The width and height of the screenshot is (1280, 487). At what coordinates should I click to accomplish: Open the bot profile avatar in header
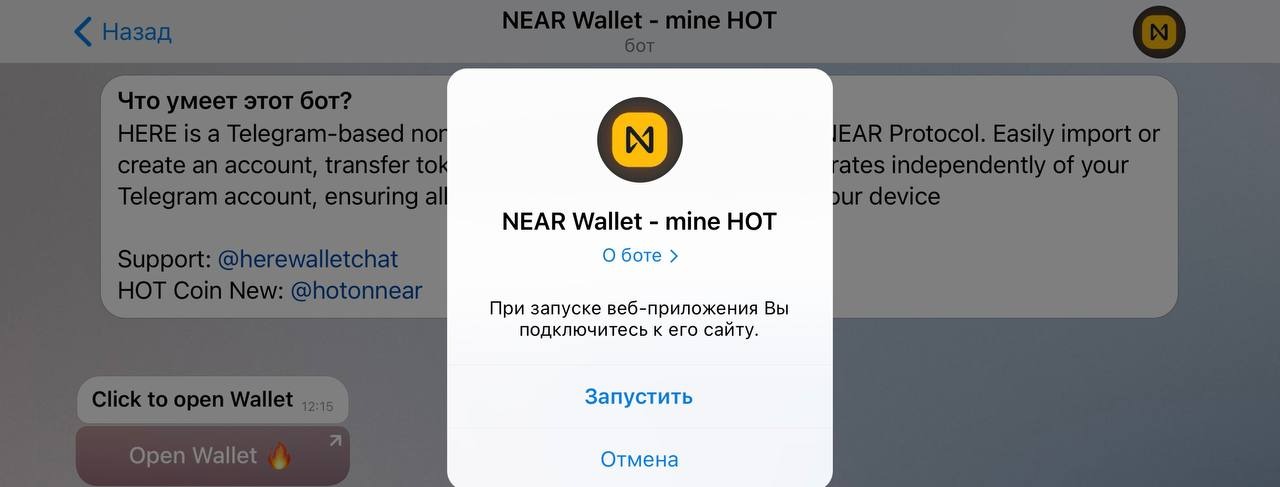click(x=1158, y=32)
